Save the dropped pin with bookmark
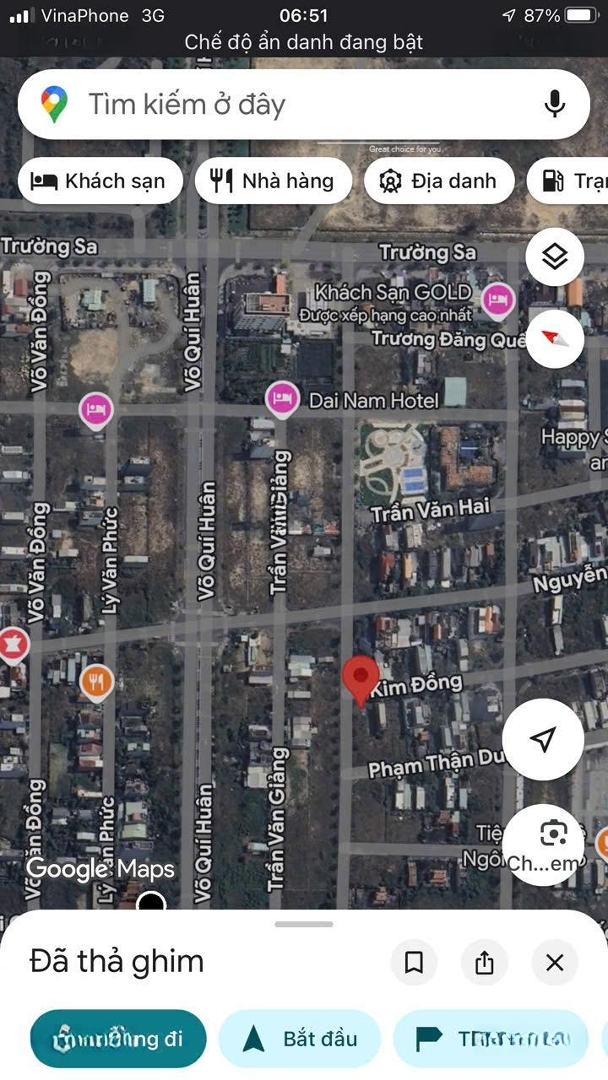Viewport: 608px width, 1080px height. click(x=414, y=962)
